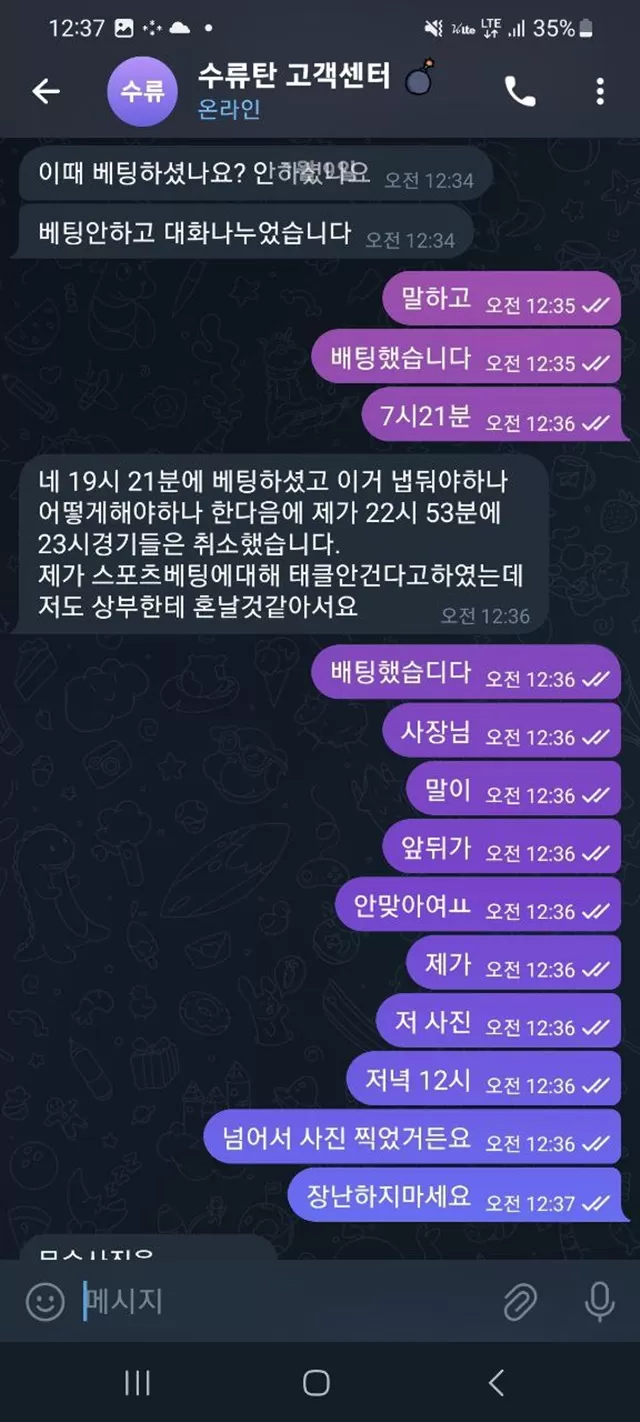The image size is (640, 1422).
Task: Tap the system home button
Action: 316,1383
